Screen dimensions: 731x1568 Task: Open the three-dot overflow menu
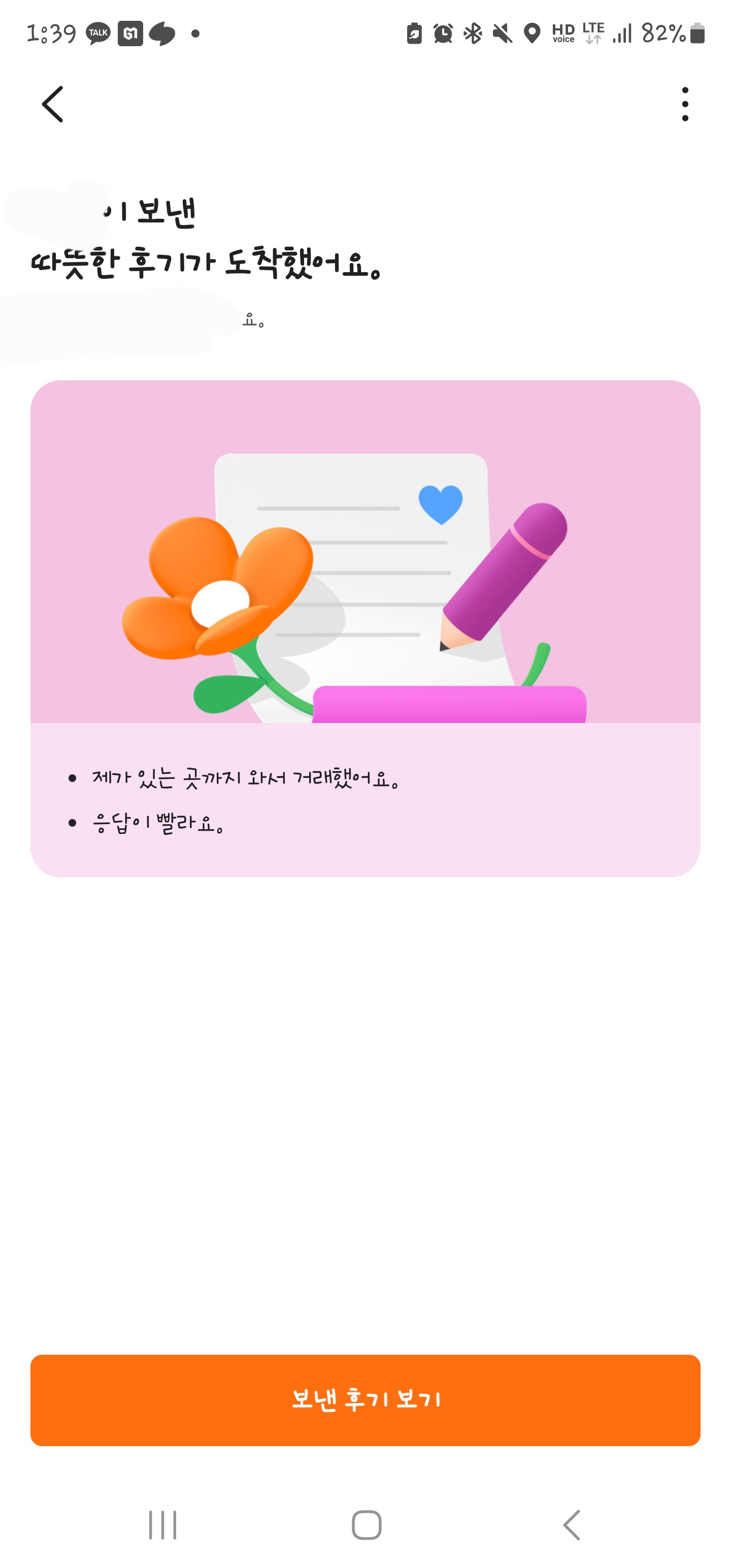tap(685, 104)
